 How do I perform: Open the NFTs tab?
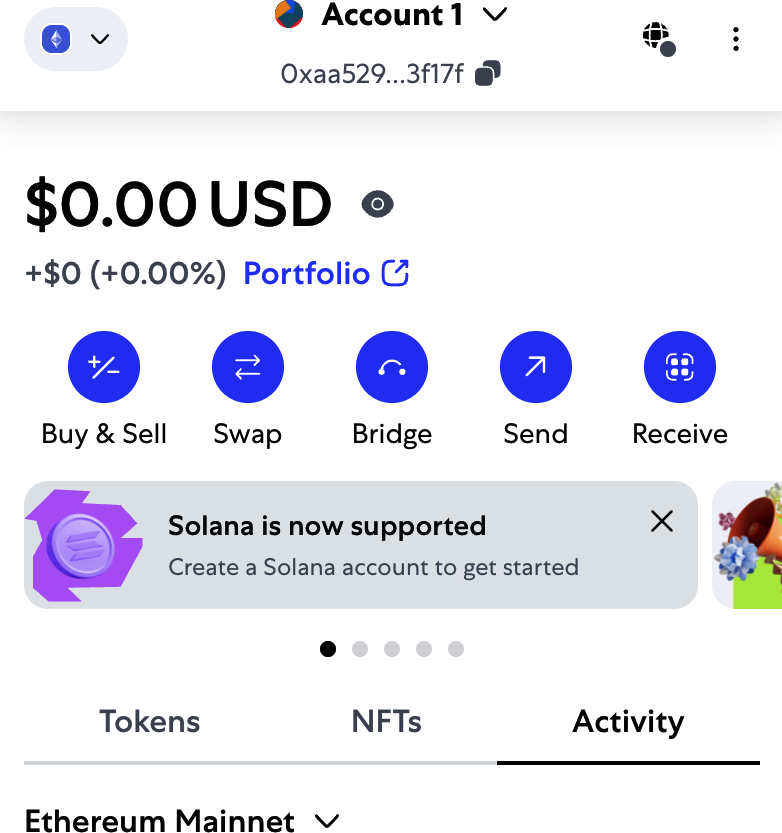[x=386, y=721]
